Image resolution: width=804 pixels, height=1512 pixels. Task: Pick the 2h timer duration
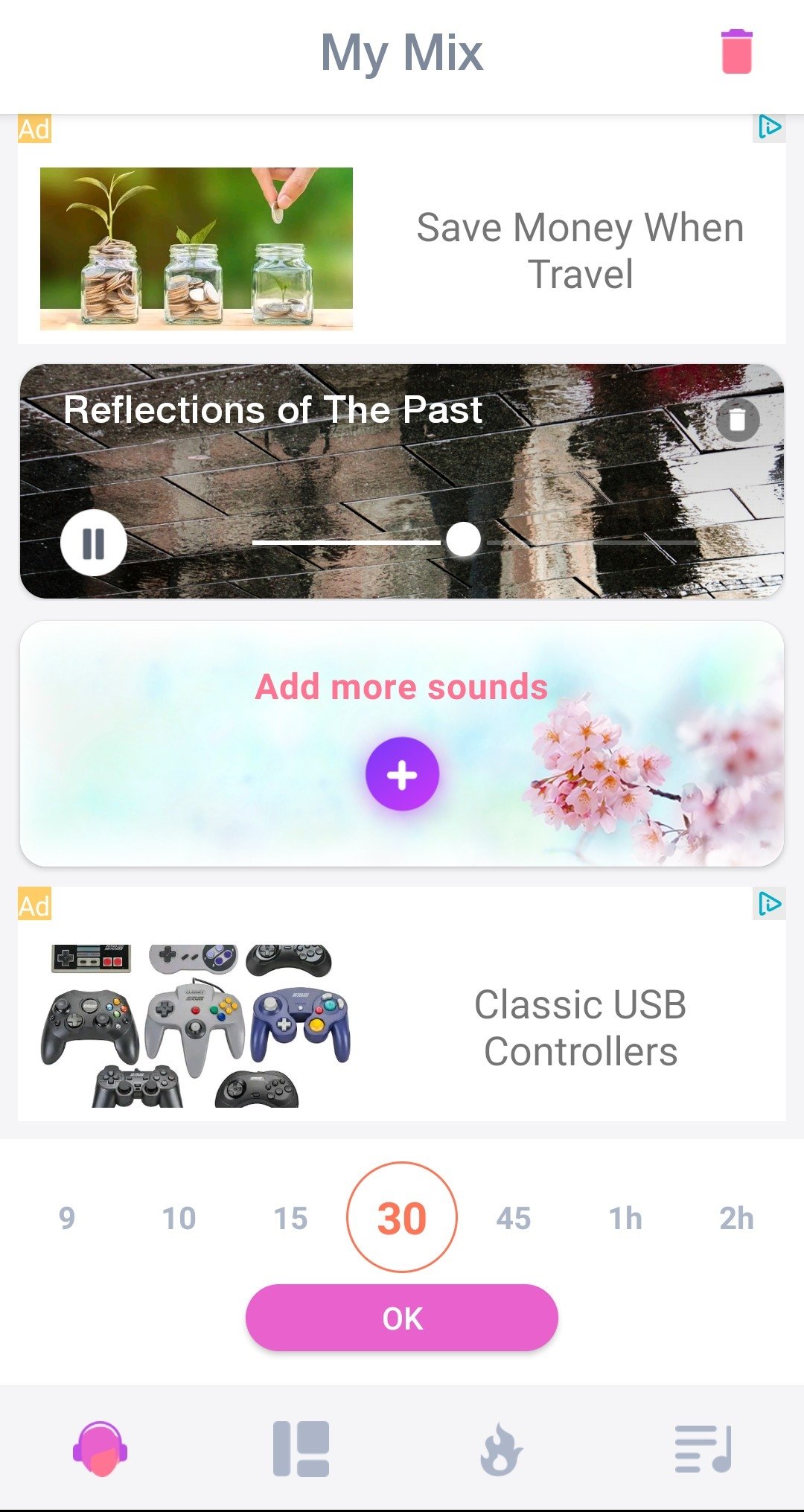[x=736, y=1219]
